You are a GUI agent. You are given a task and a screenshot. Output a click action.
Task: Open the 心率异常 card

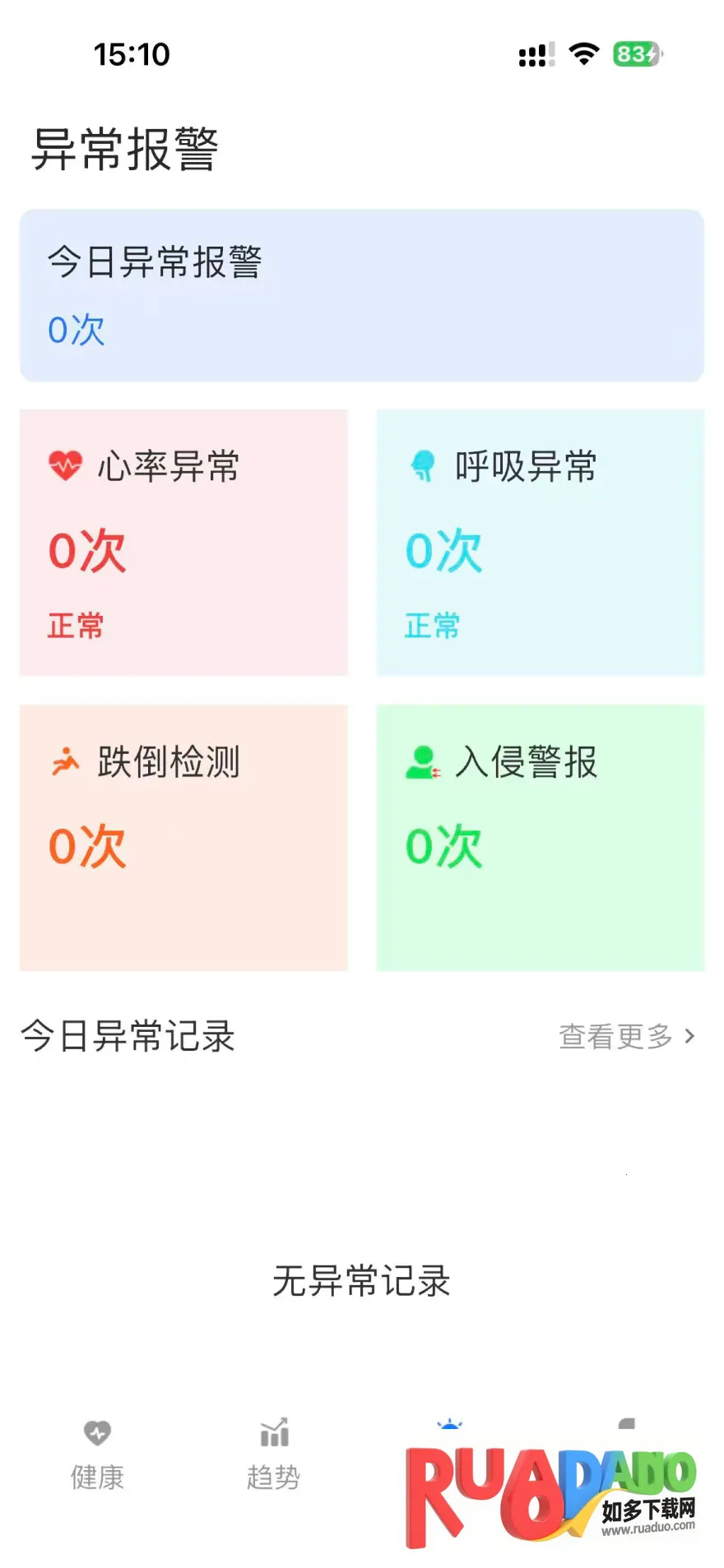click(x=183, y=543)
